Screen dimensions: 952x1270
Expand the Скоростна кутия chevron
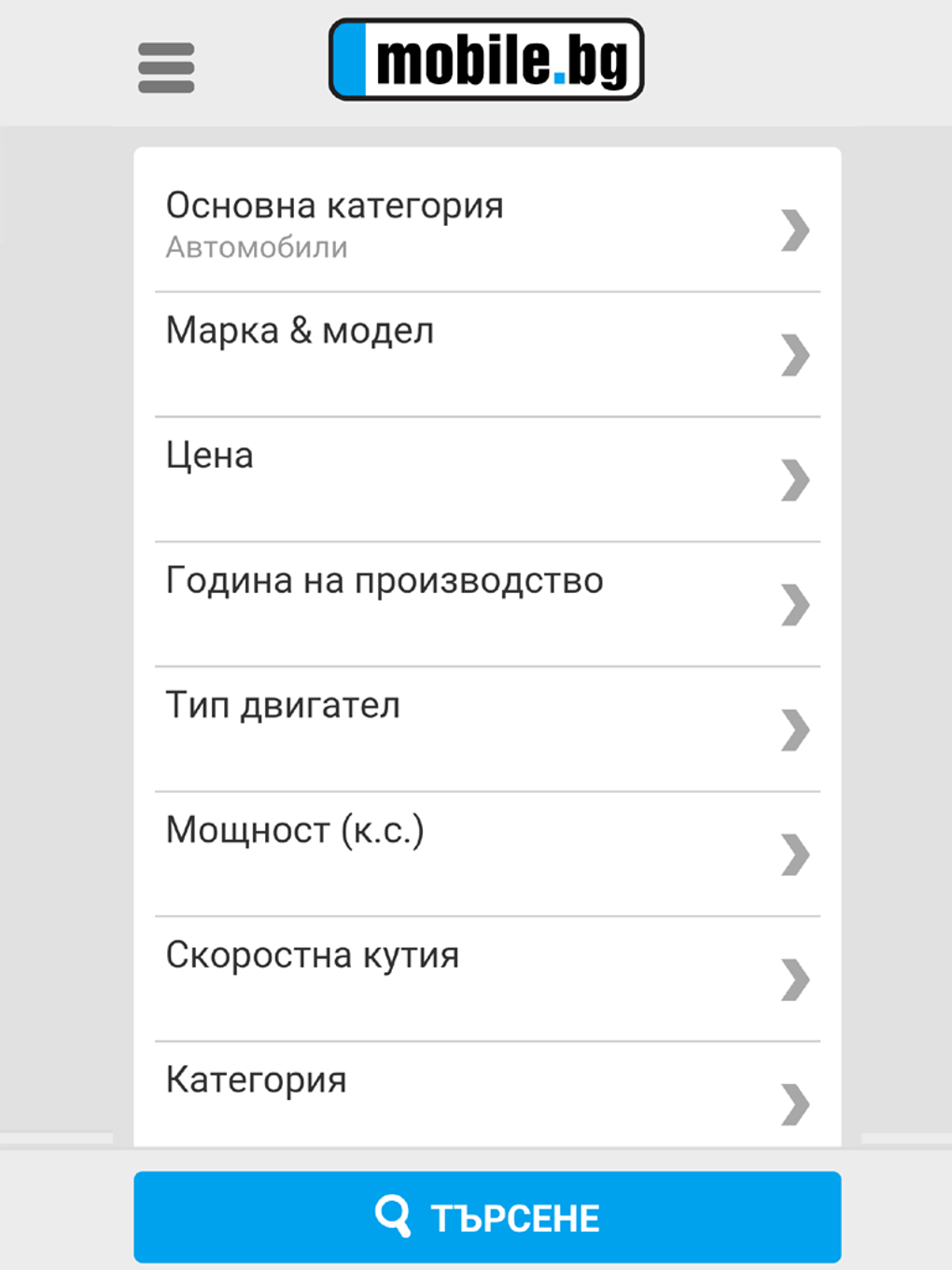click(x=795, y=981)
